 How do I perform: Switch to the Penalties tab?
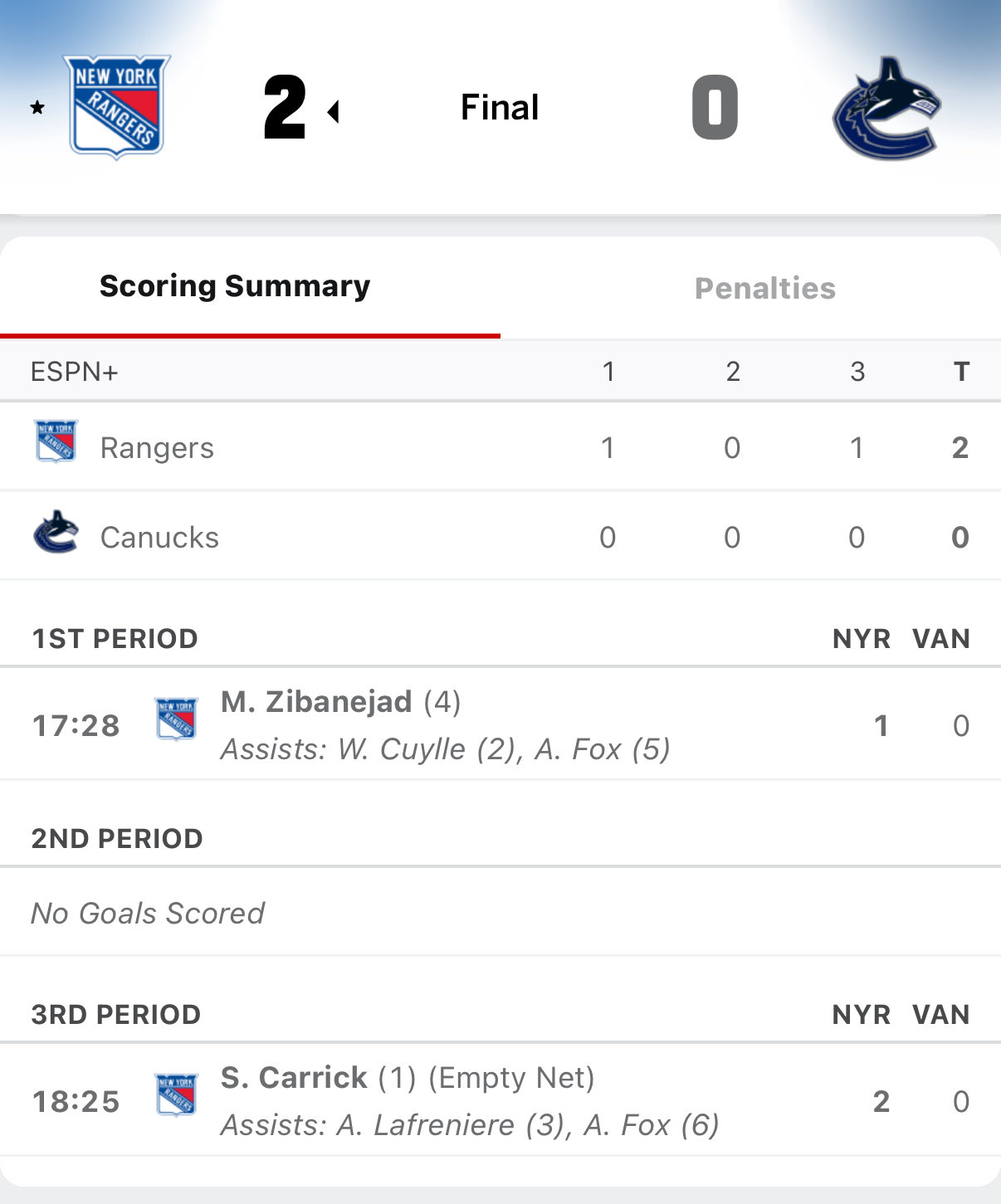(764, 288)
